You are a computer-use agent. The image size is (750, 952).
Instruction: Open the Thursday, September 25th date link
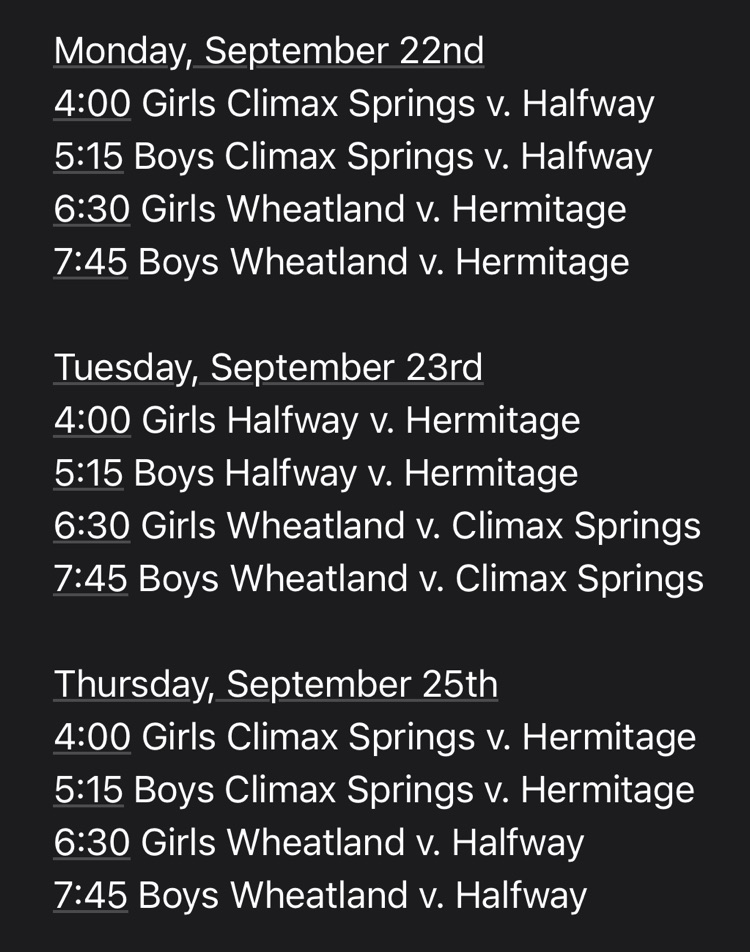point(276,685)
